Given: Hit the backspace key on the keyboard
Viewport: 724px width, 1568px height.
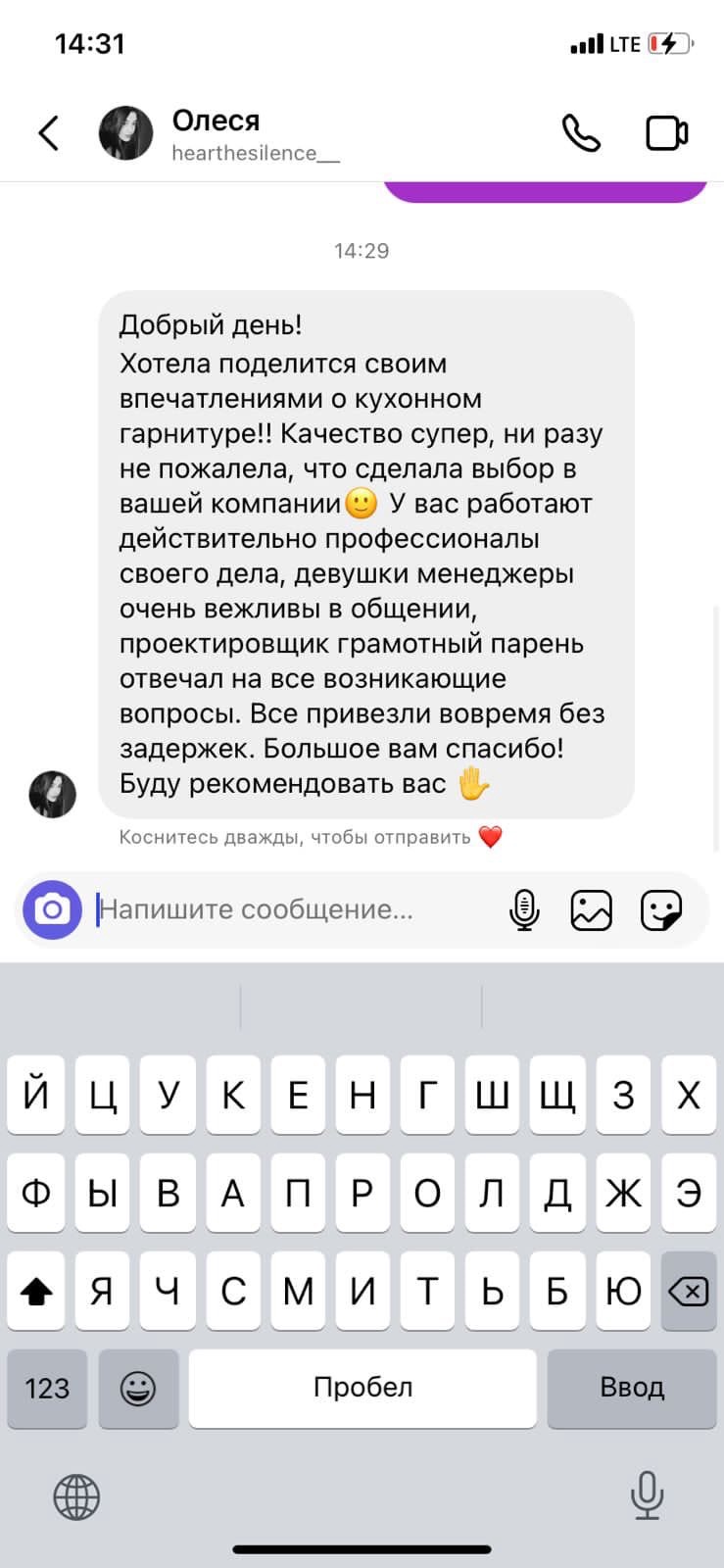Looking at the screenshot, I should tap(688, 1292).
